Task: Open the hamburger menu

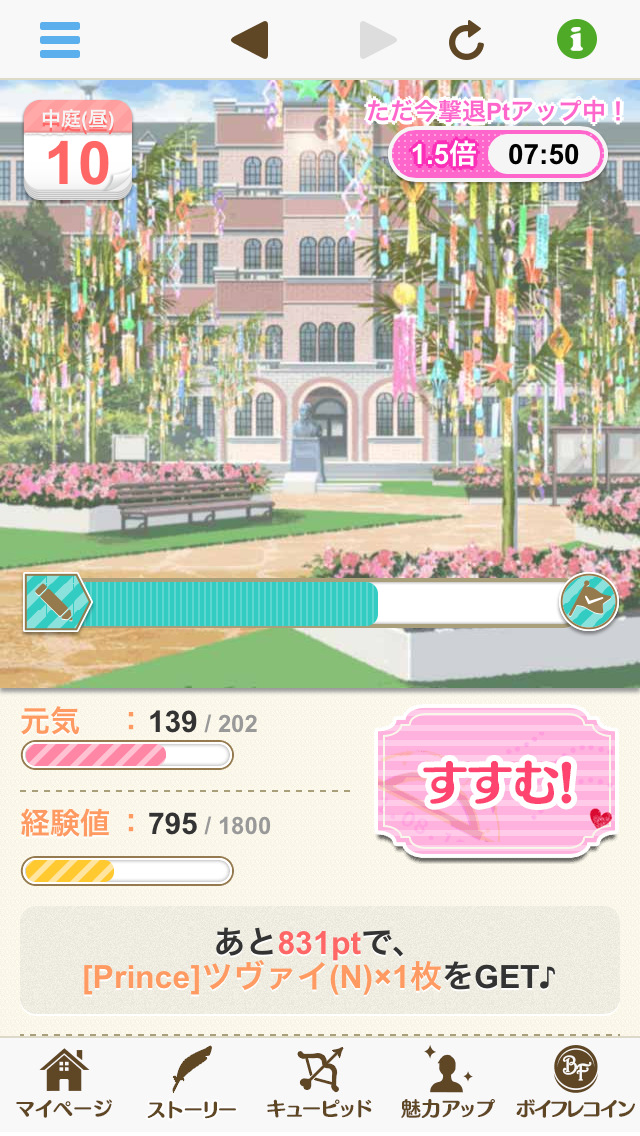Action: pos(60,40)
